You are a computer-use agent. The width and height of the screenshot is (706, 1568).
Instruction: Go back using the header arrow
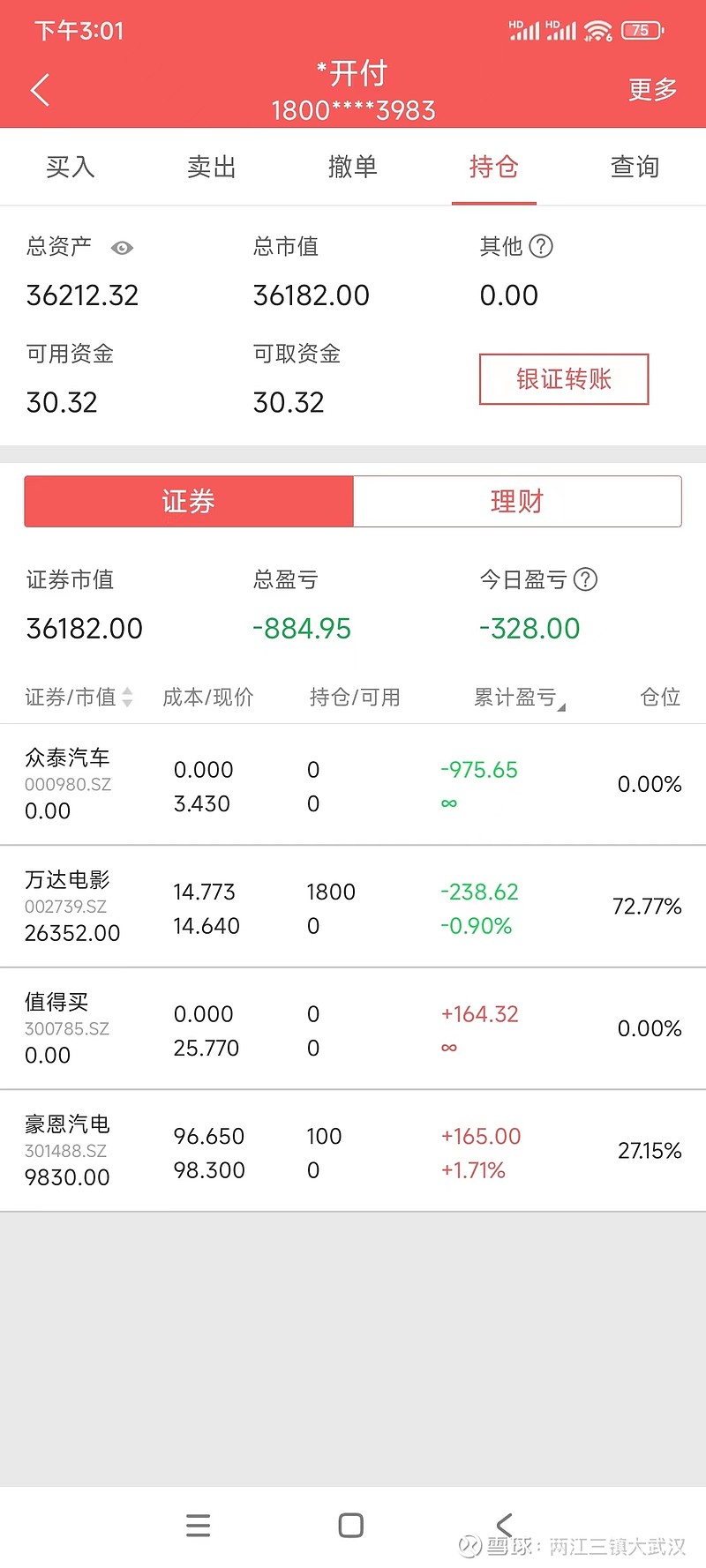click(40, 90)
